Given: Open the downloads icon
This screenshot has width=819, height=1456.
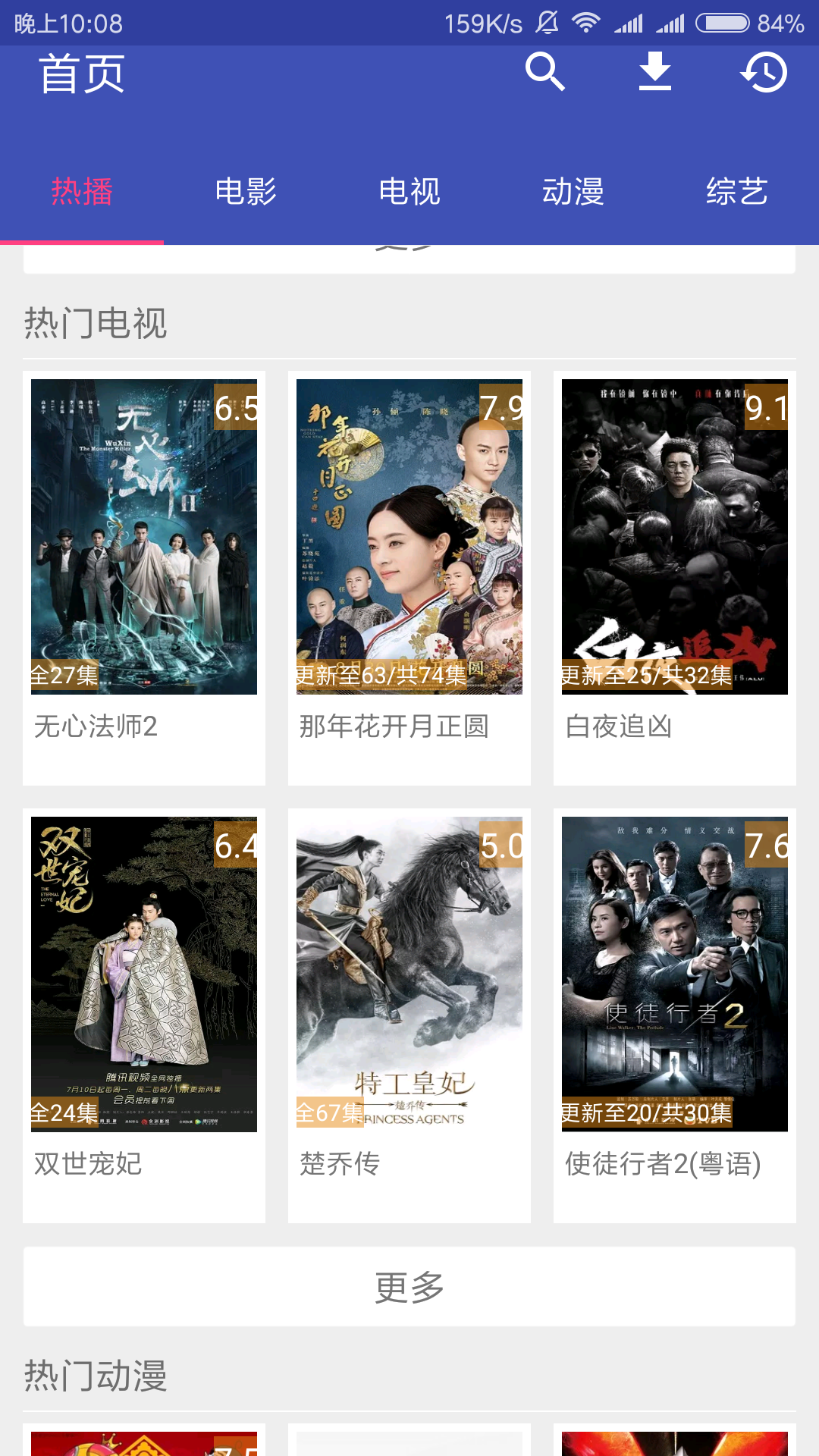Looking at the screenshot, I should pos(654,72).
